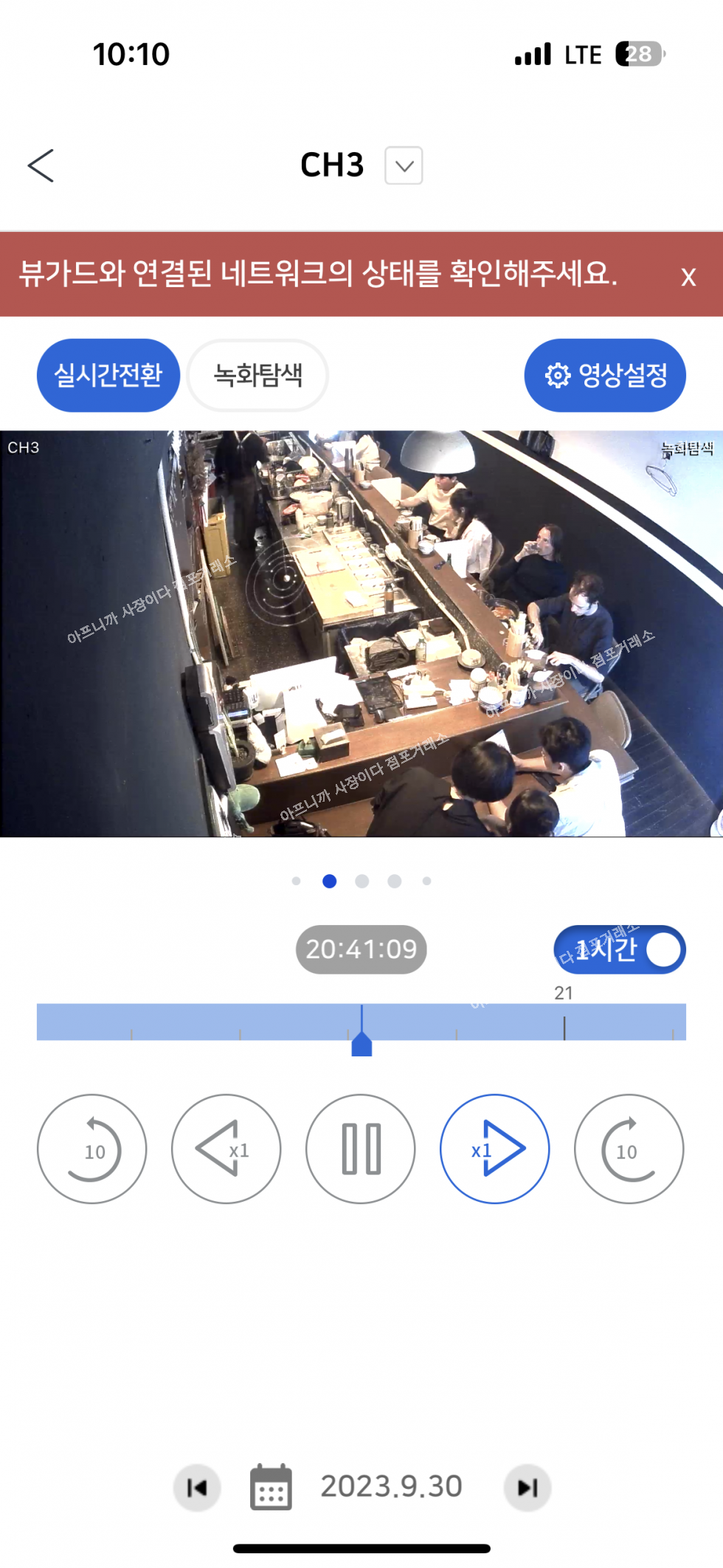Switch to live view with 실시간전환
Screen dimensions: 723x1568
(x=108, y=375)
